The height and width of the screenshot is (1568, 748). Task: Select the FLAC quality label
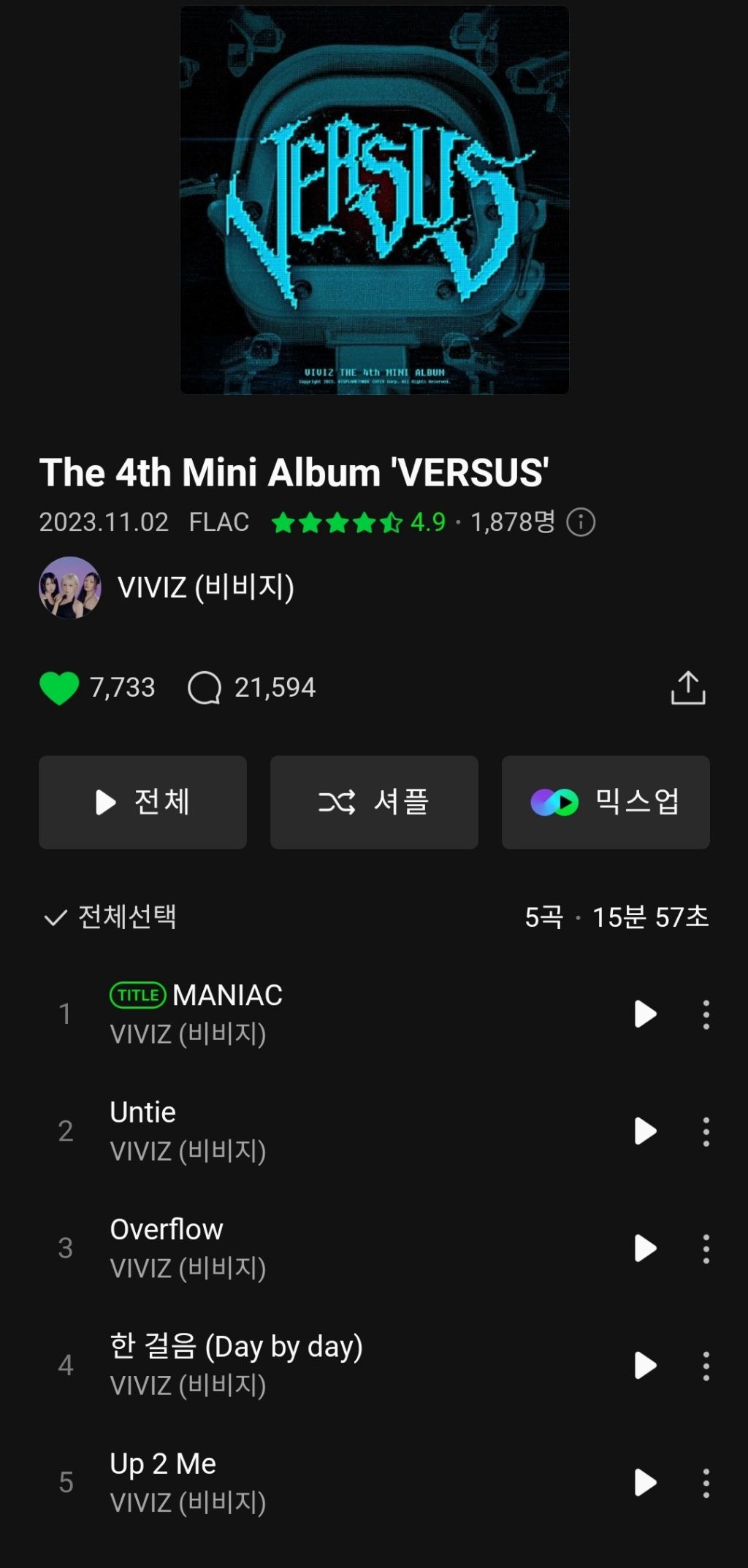tap(218, 521)
